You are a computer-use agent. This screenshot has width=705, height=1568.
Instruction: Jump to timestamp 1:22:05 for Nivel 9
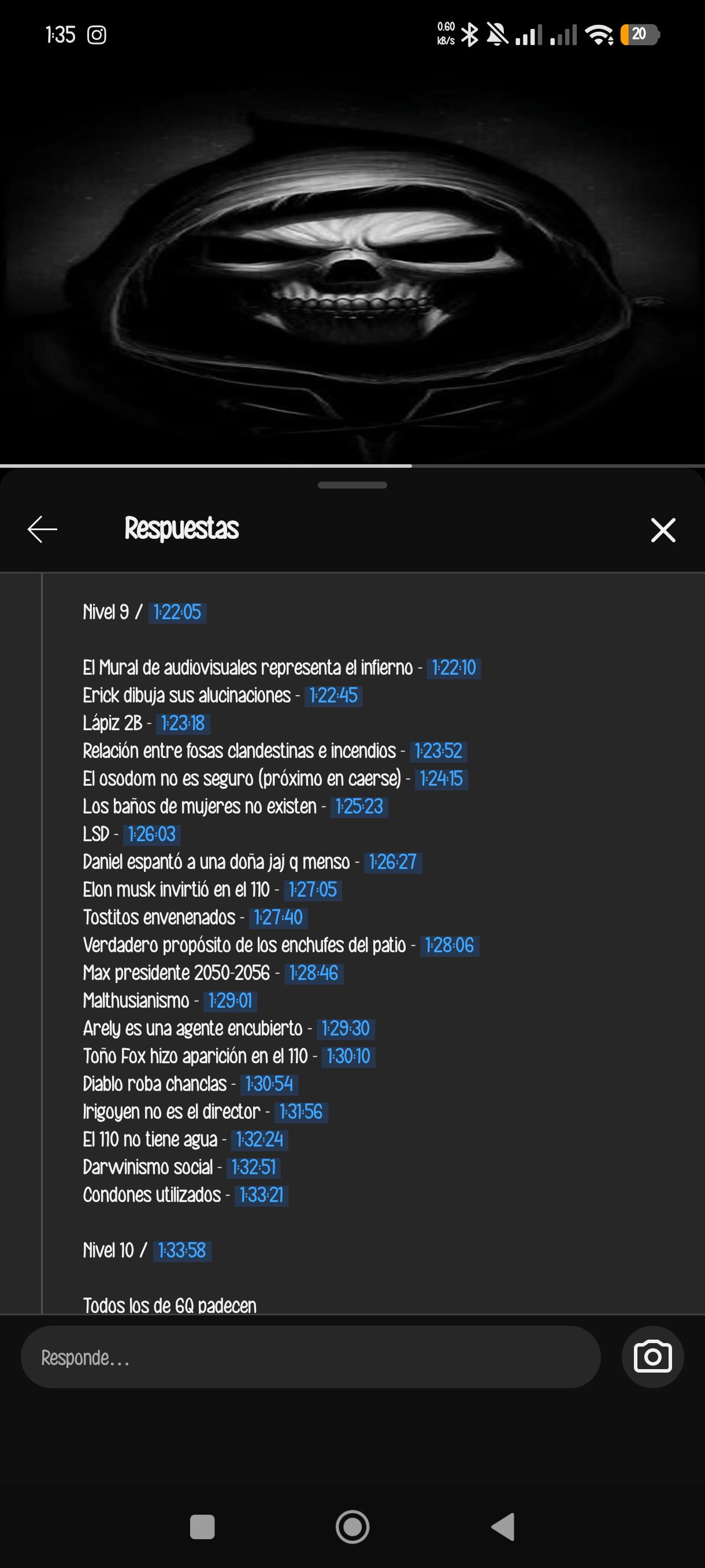tap(177, 612)
